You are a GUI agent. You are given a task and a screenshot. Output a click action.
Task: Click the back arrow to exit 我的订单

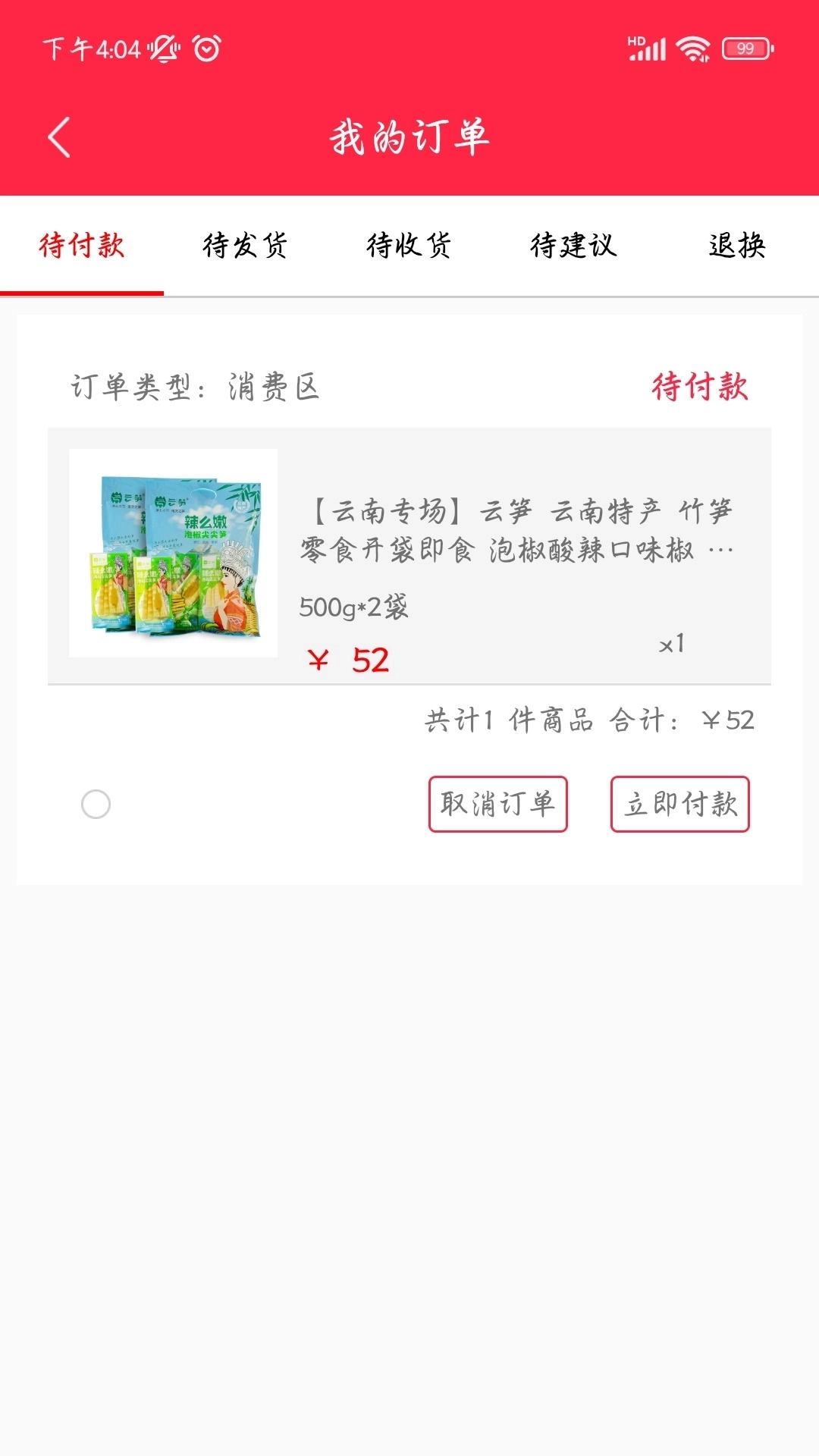coord(59,135)
